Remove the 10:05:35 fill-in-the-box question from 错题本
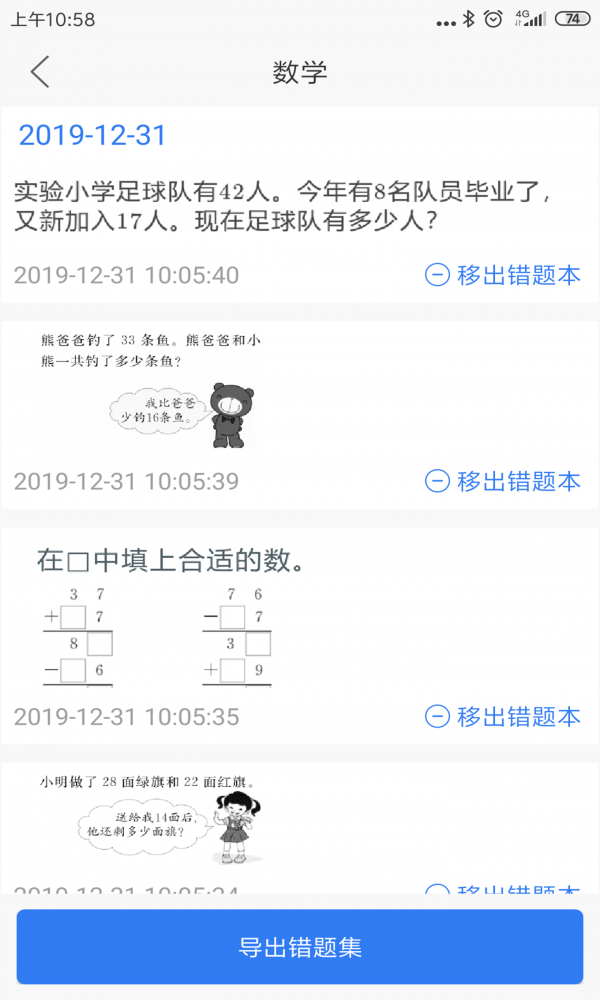The image size is (600, 1000). tap(503, 716)
